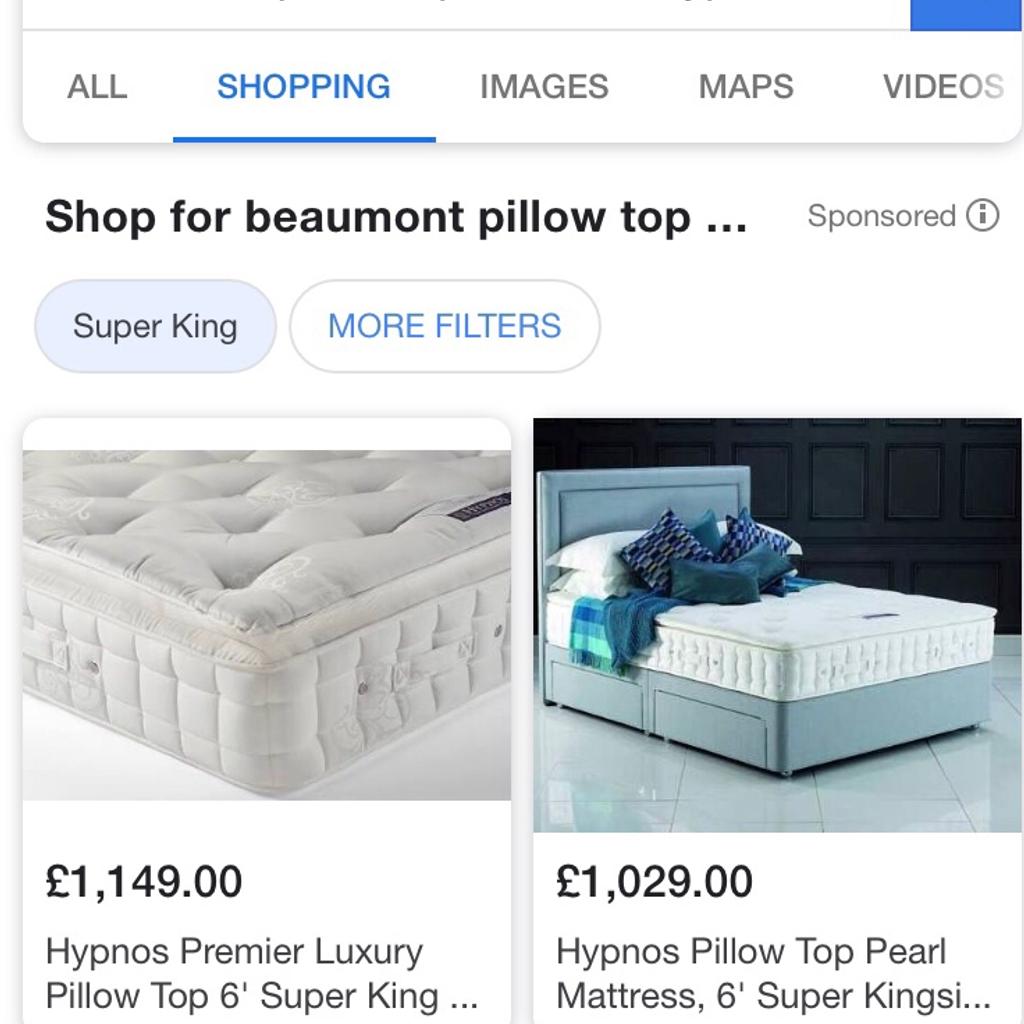Switch to the ALL results tab
Image resolution: width=1024 pixels, height=1024 pixels.
[97, 87]
